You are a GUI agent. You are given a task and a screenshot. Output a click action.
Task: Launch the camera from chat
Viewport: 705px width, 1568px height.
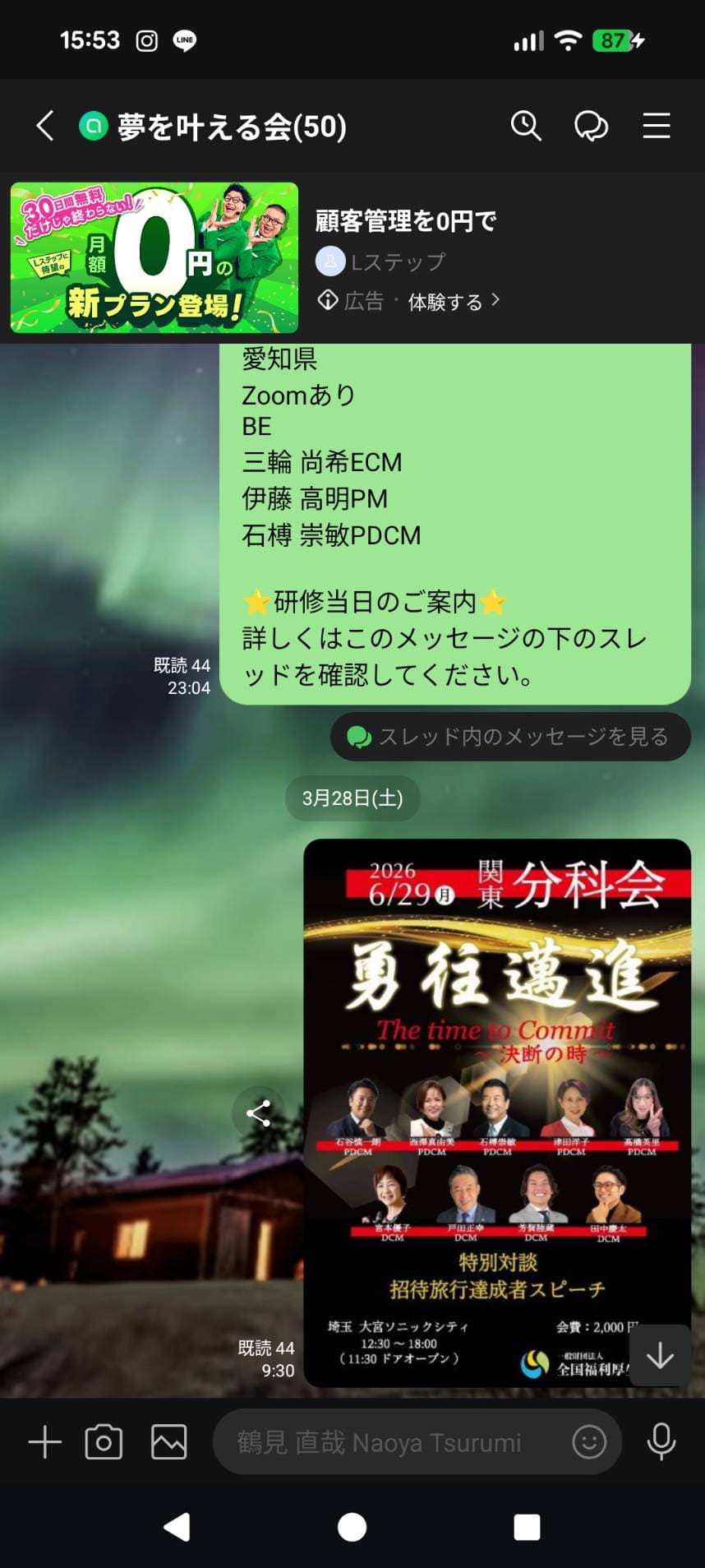click(104, 1442)
